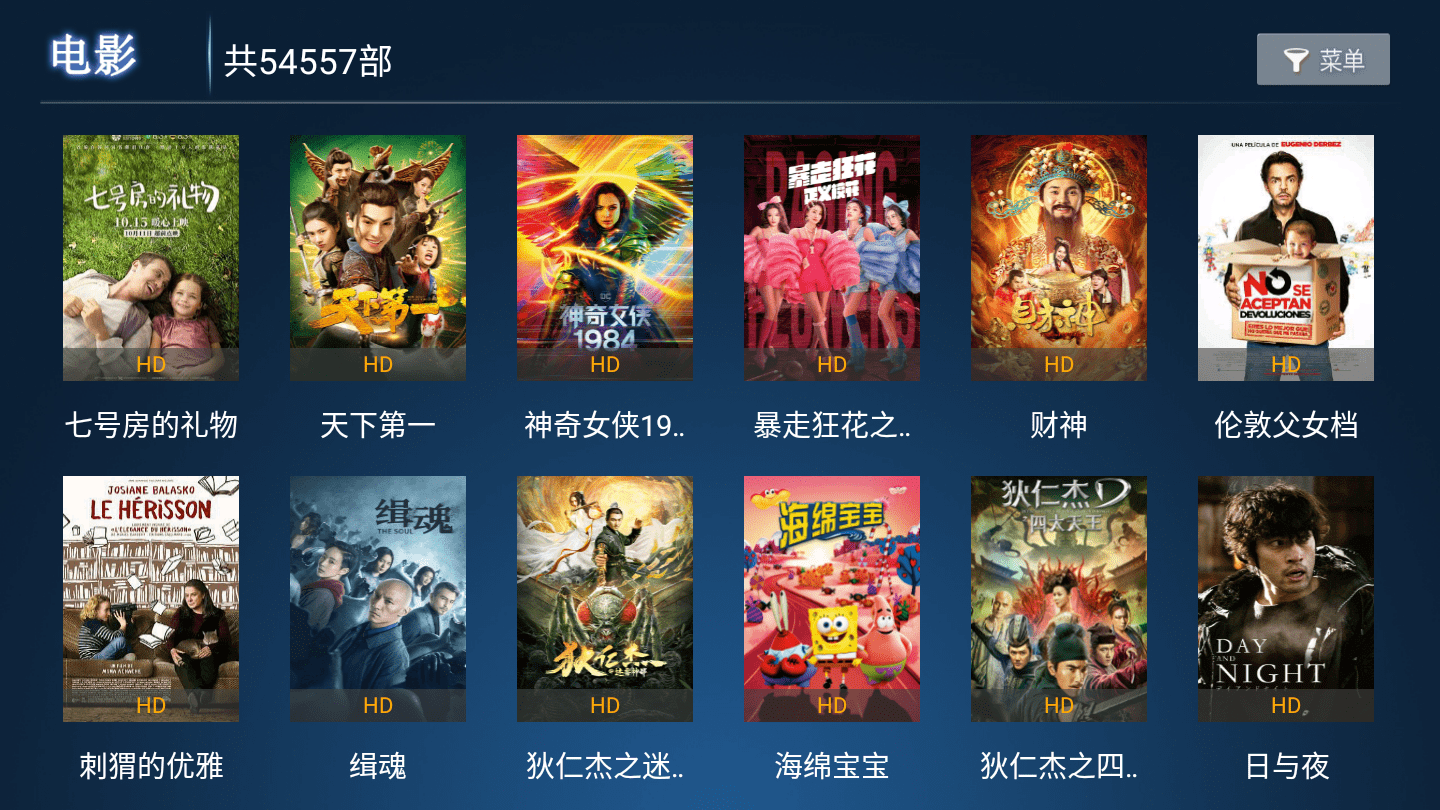Select the 神奇女侠1984 movie poster
The width and height of the screenshot is (1440, 810).
pos(605,257)
